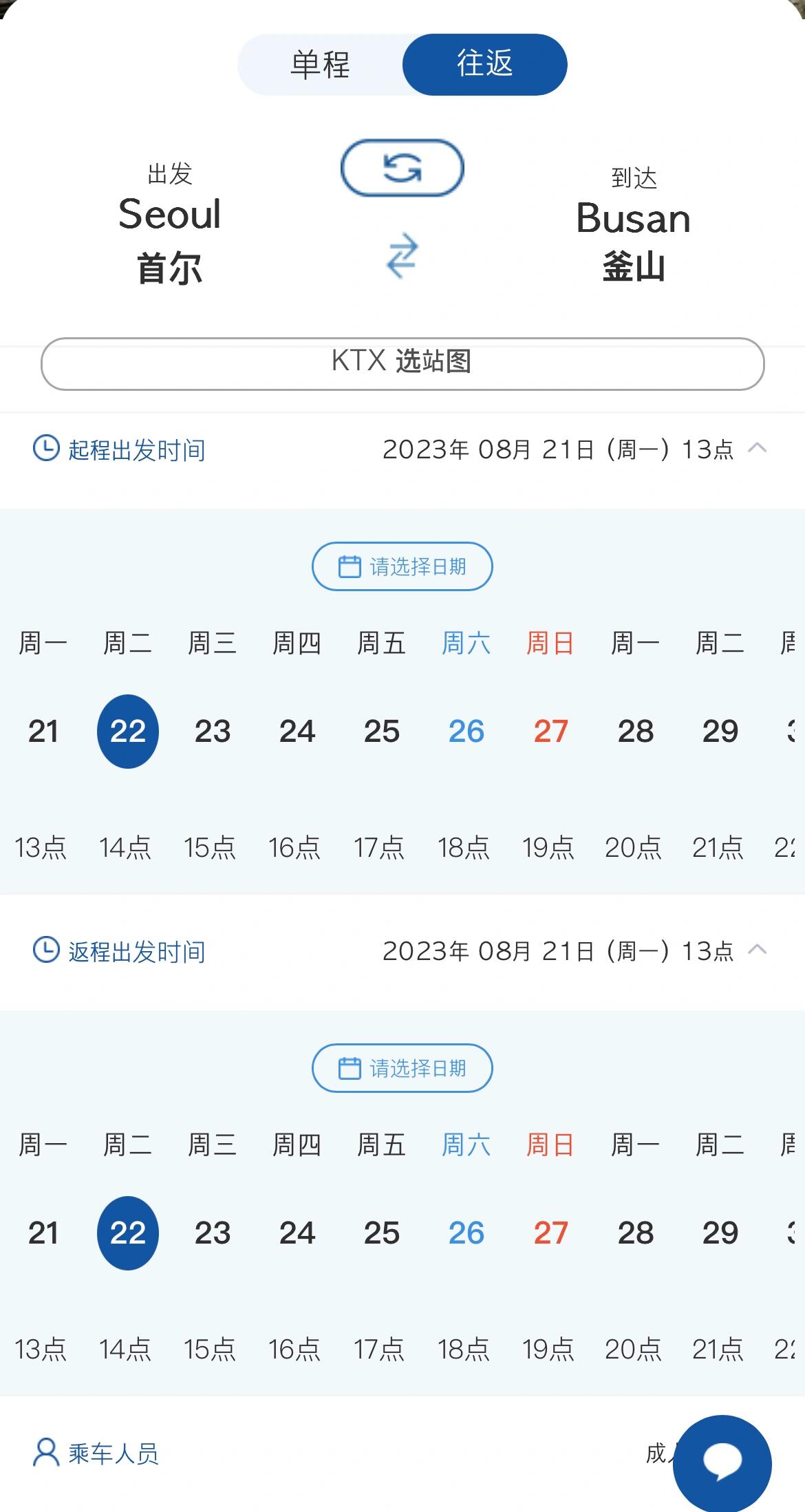Choose 15点 as outbound departure hour

pos(210,847)
